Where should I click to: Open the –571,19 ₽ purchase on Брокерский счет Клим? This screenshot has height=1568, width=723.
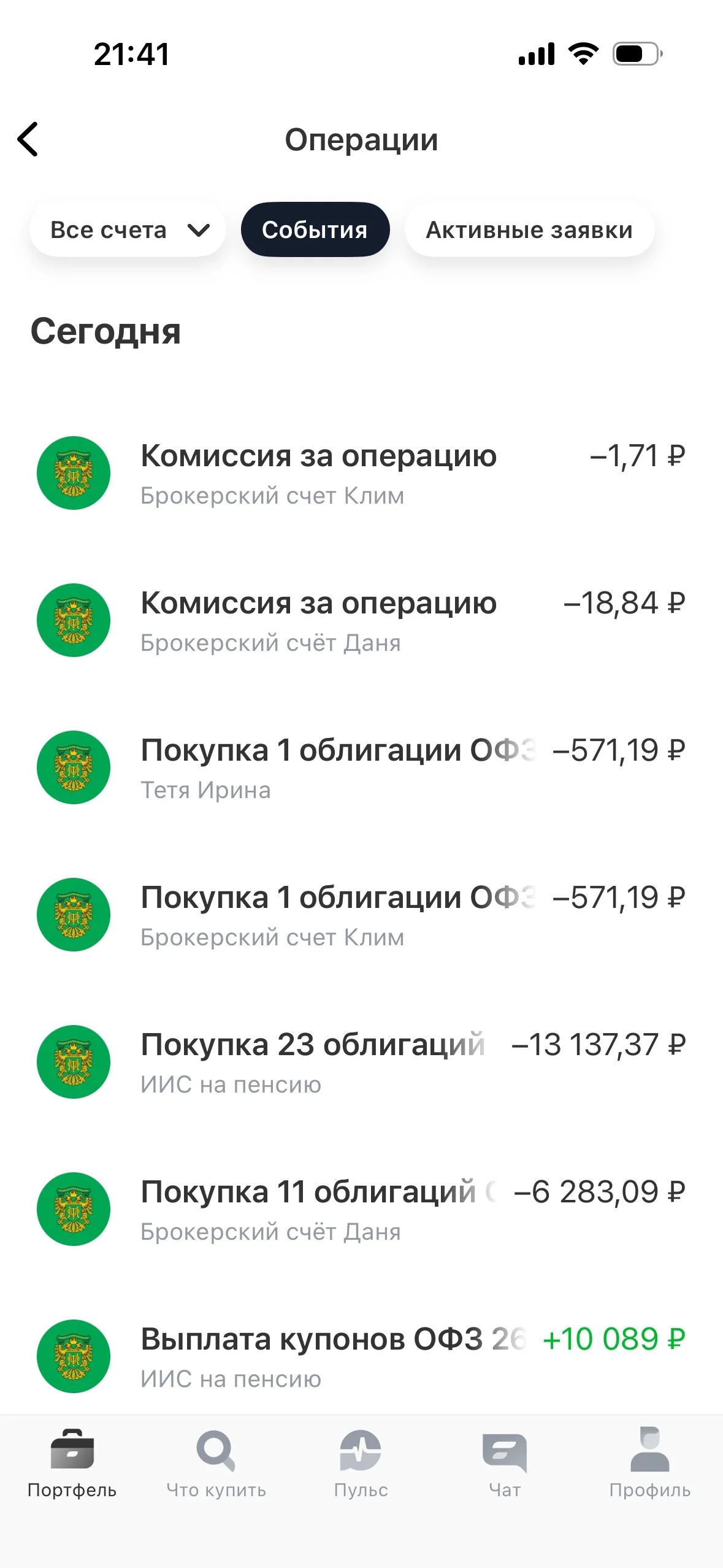pos(361,915)
